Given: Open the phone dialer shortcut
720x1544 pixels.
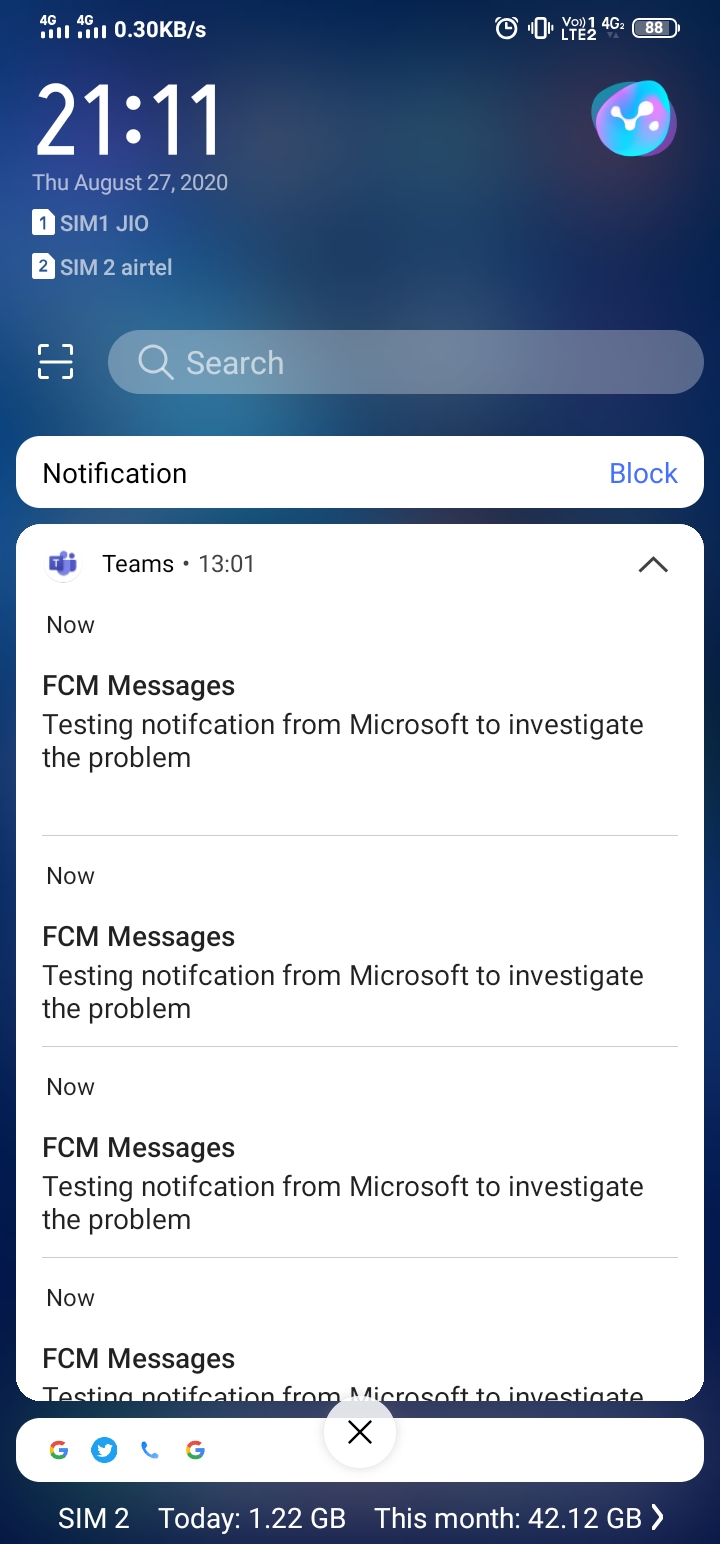Looking at the screenshot, I should click(149, 1449).
